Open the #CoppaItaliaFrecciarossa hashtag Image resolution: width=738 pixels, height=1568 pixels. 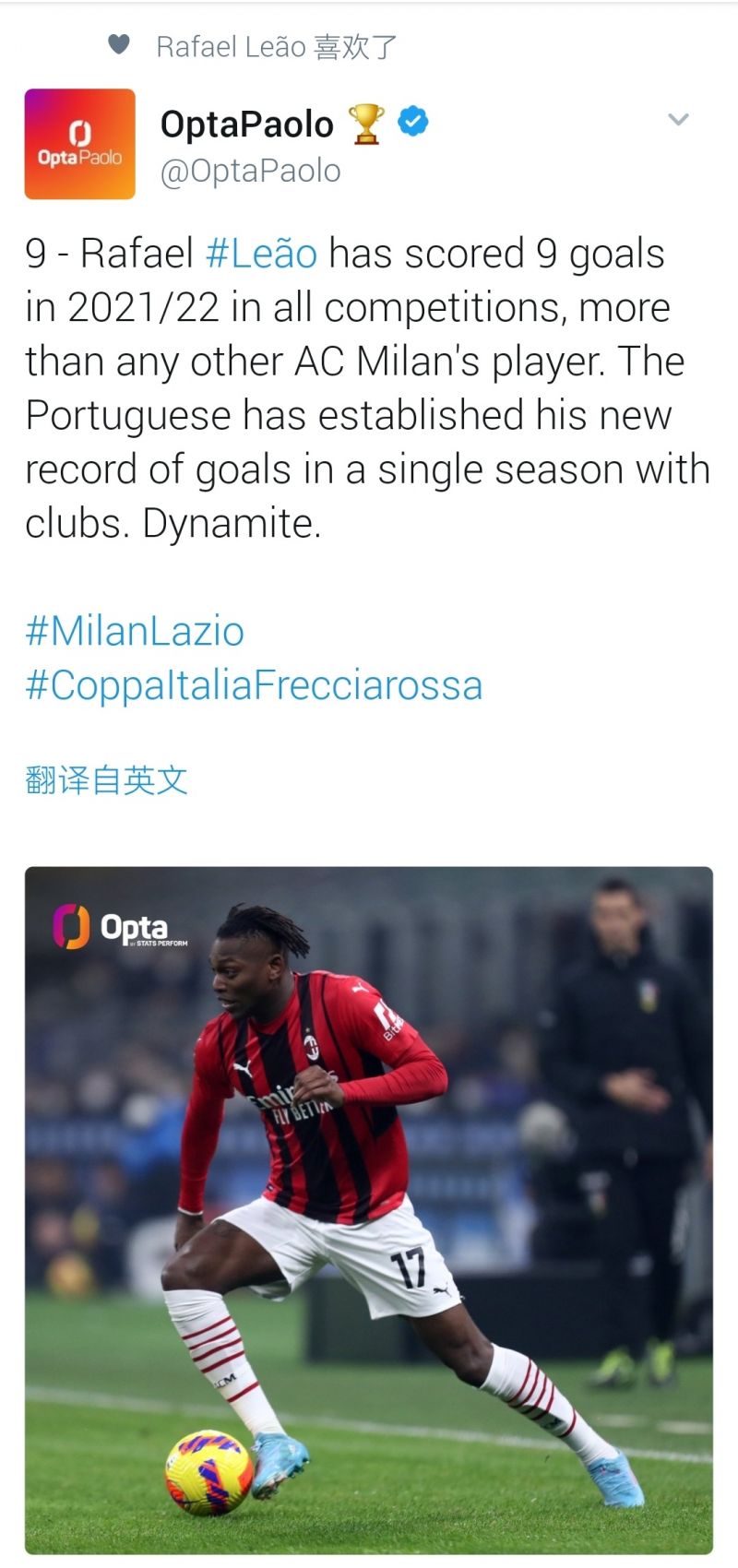coord(254,685)
